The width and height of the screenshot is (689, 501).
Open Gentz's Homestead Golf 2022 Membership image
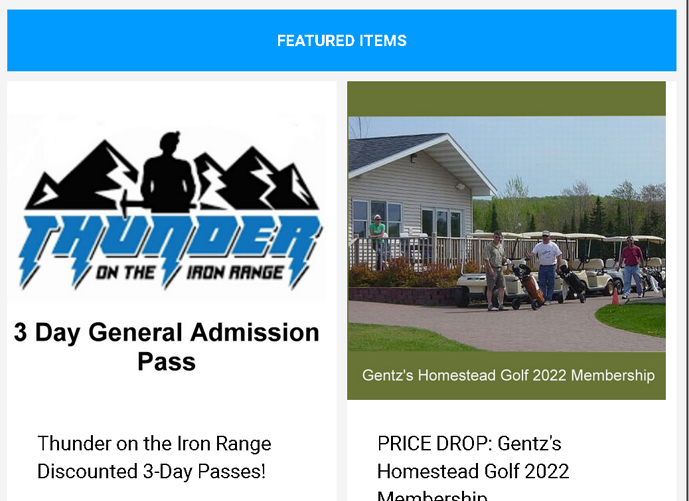click(x=506, y=240)
